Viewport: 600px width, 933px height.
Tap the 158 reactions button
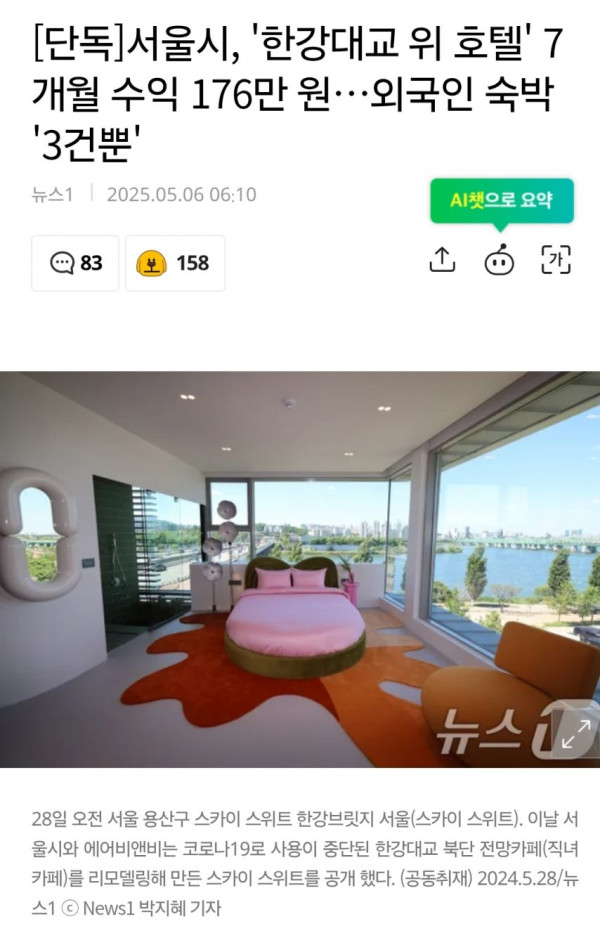pos(174,263)
